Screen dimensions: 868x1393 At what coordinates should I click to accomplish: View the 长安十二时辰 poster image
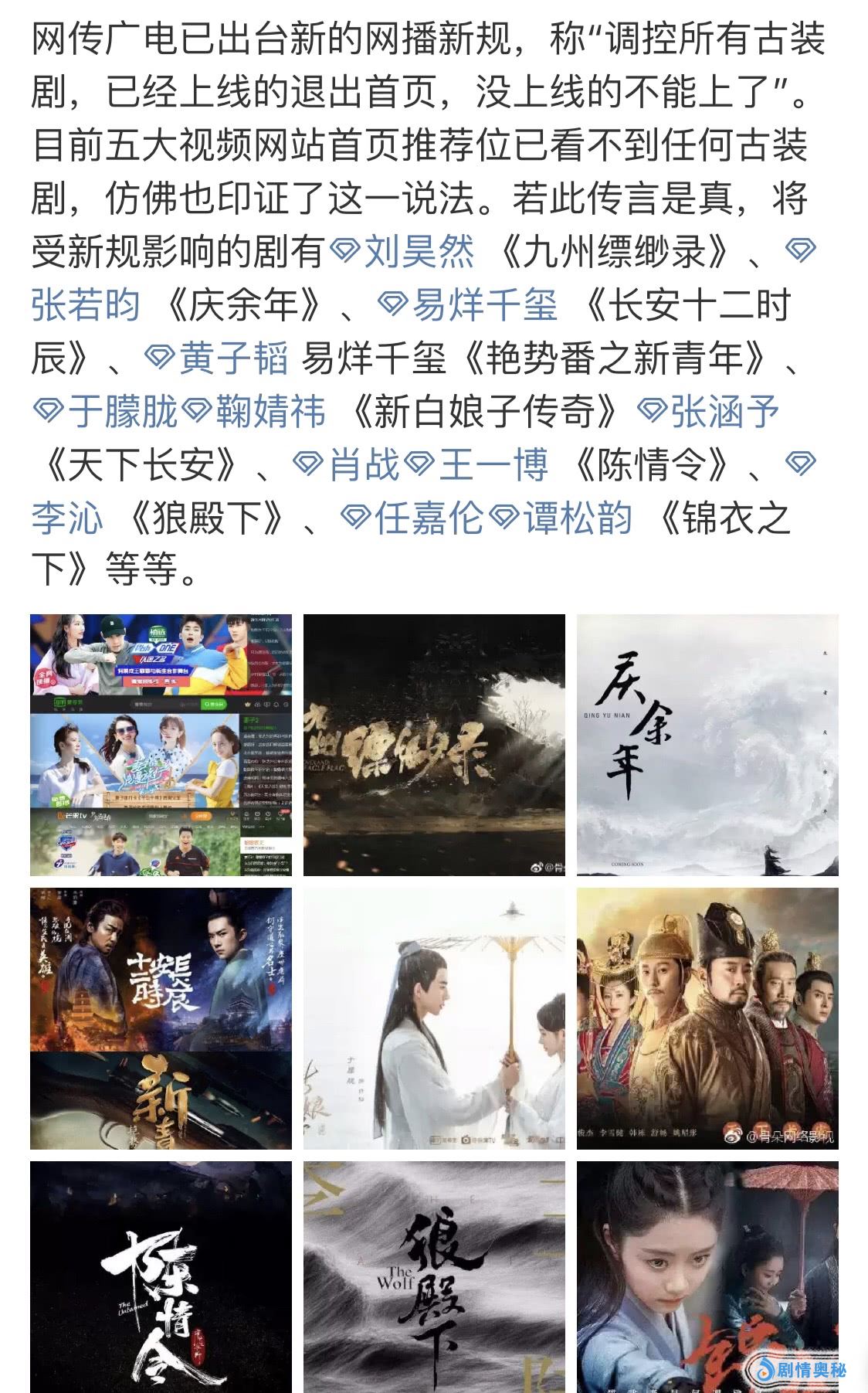(x=161, y=1018)
